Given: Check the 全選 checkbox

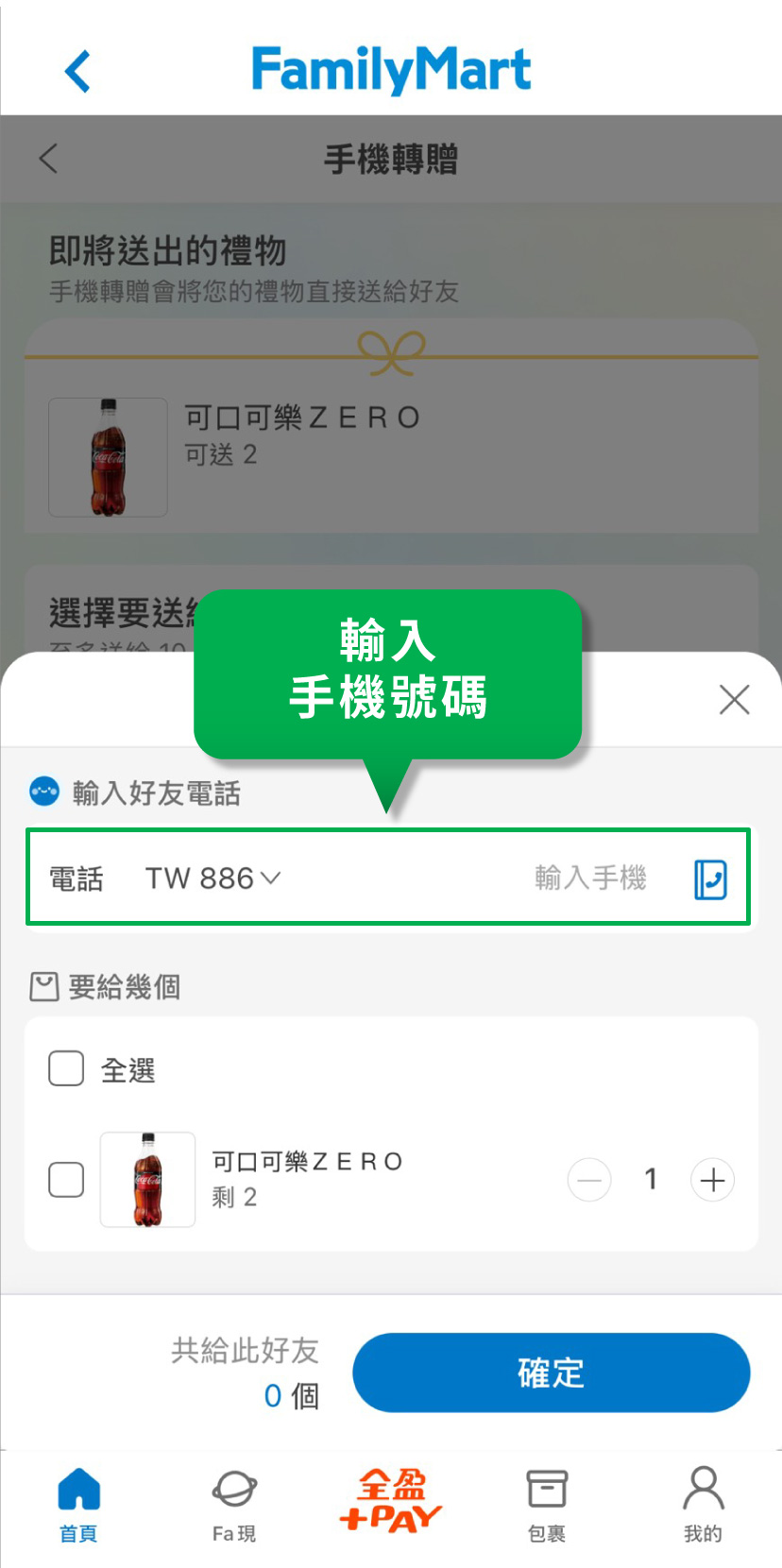Looking at the screenshot, I should [66, 1069].
